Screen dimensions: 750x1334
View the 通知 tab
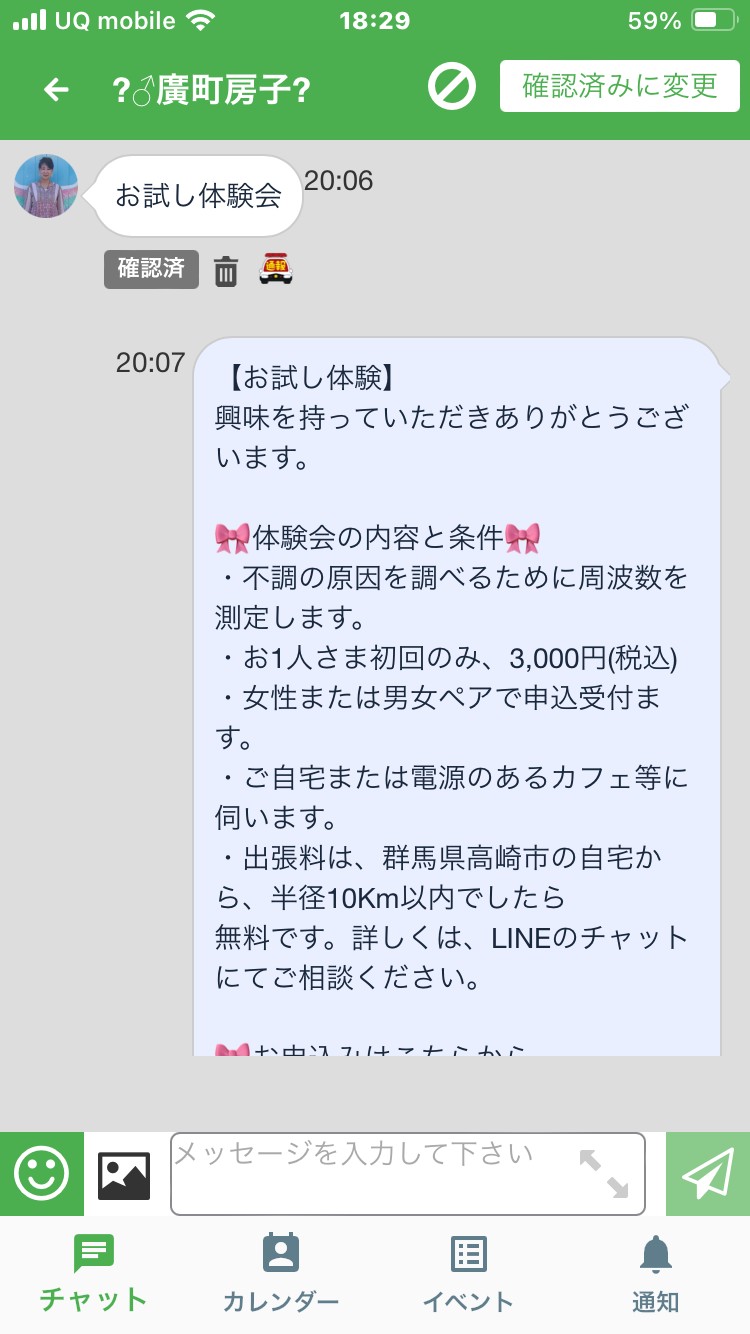coord(656,1273)
